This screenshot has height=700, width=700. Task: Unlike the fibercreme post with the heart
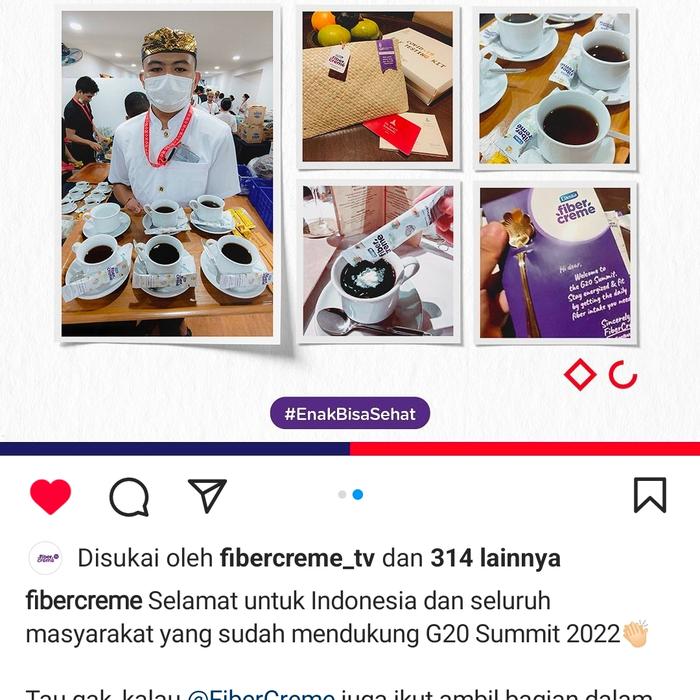click(50, 495)
